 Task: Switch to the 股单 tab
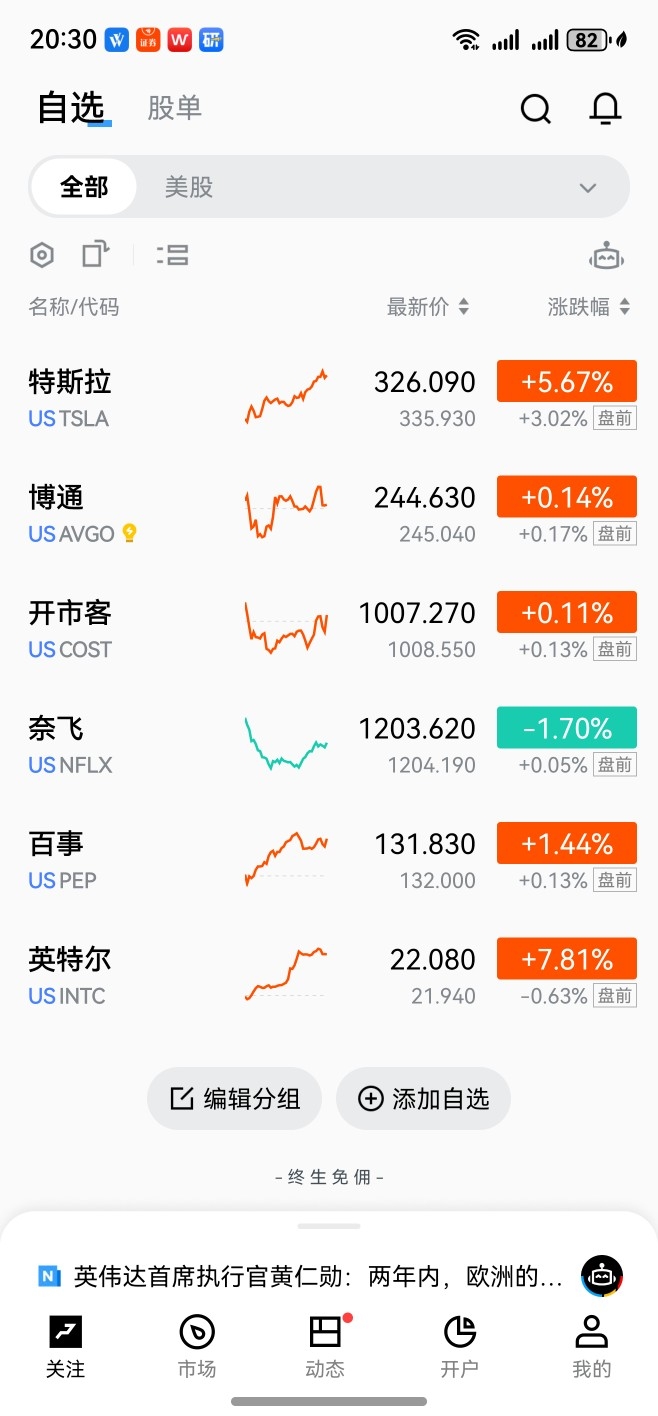tap(175, 108)
